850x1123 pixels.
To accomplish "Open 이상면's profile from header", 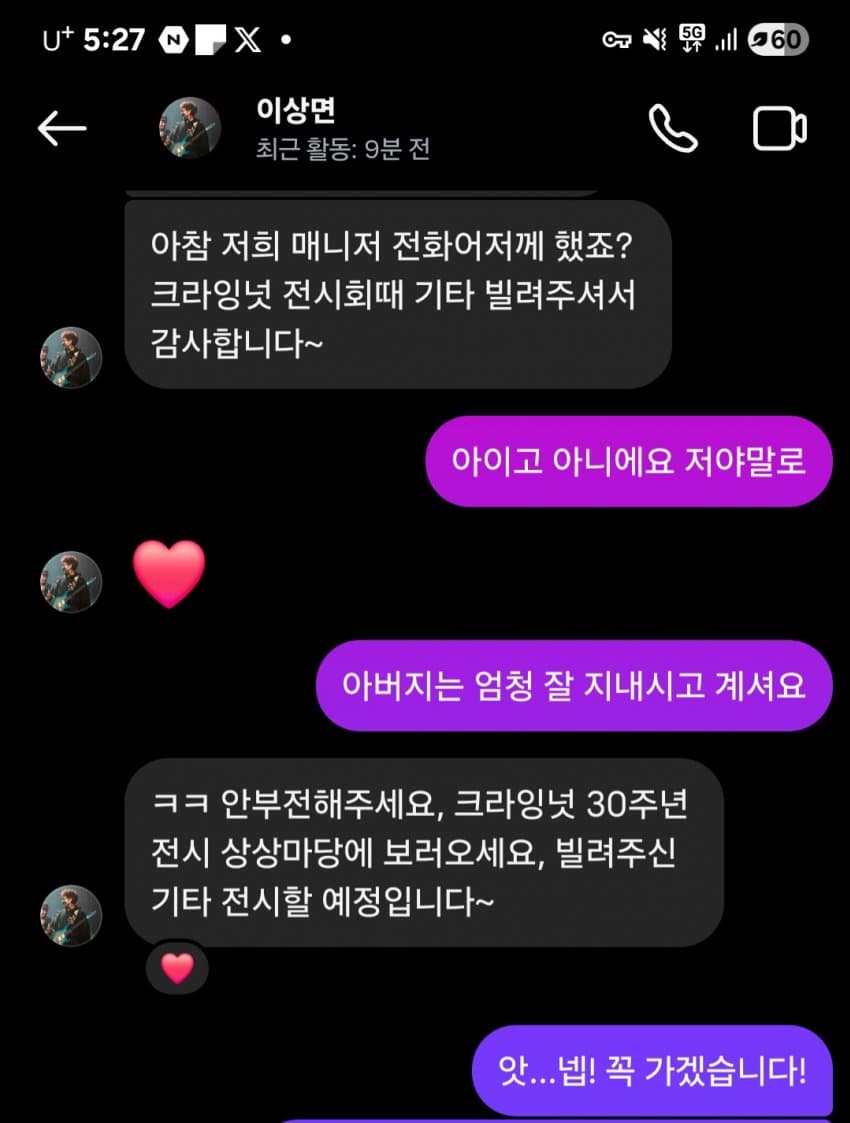I will click(297, 128).
